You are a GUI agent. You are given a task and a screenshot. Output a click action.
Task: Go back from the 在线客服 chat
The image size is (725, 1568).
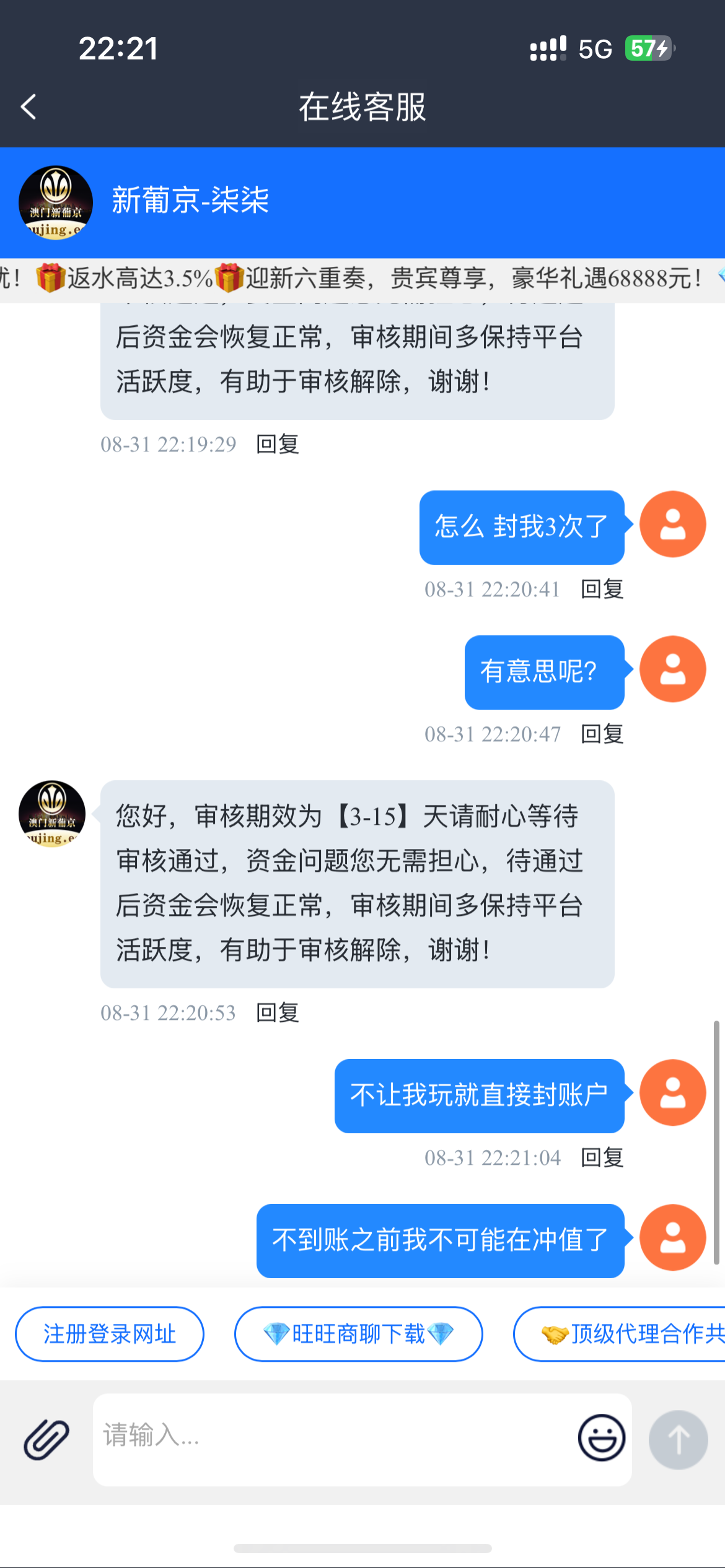click(29, 107)
